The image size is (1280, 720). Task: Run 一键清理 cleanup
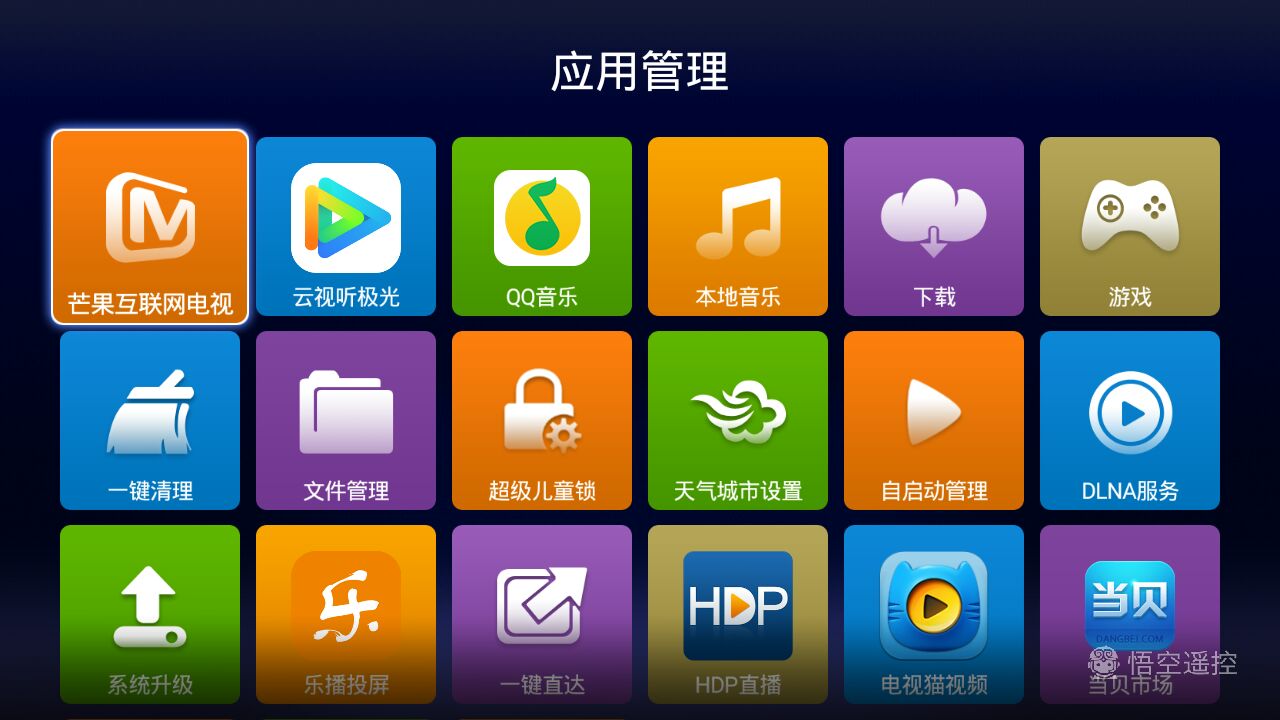point(150,420)
